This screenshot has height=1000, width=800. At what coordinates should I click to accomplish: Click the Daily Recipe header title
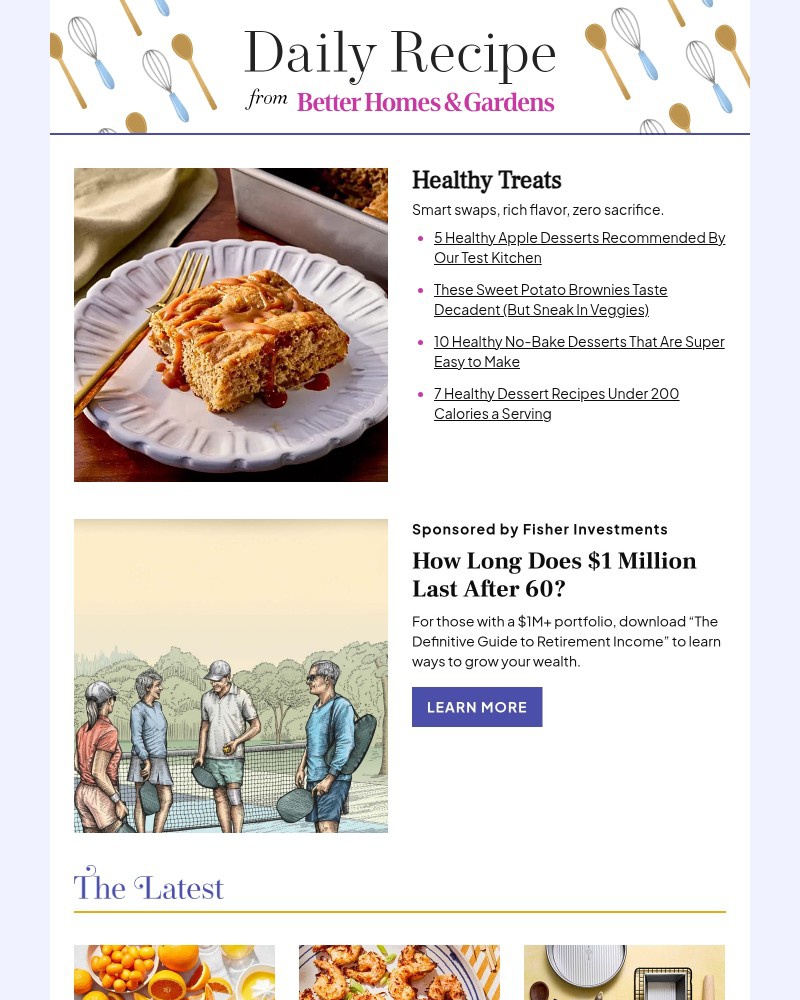point(400,52)
